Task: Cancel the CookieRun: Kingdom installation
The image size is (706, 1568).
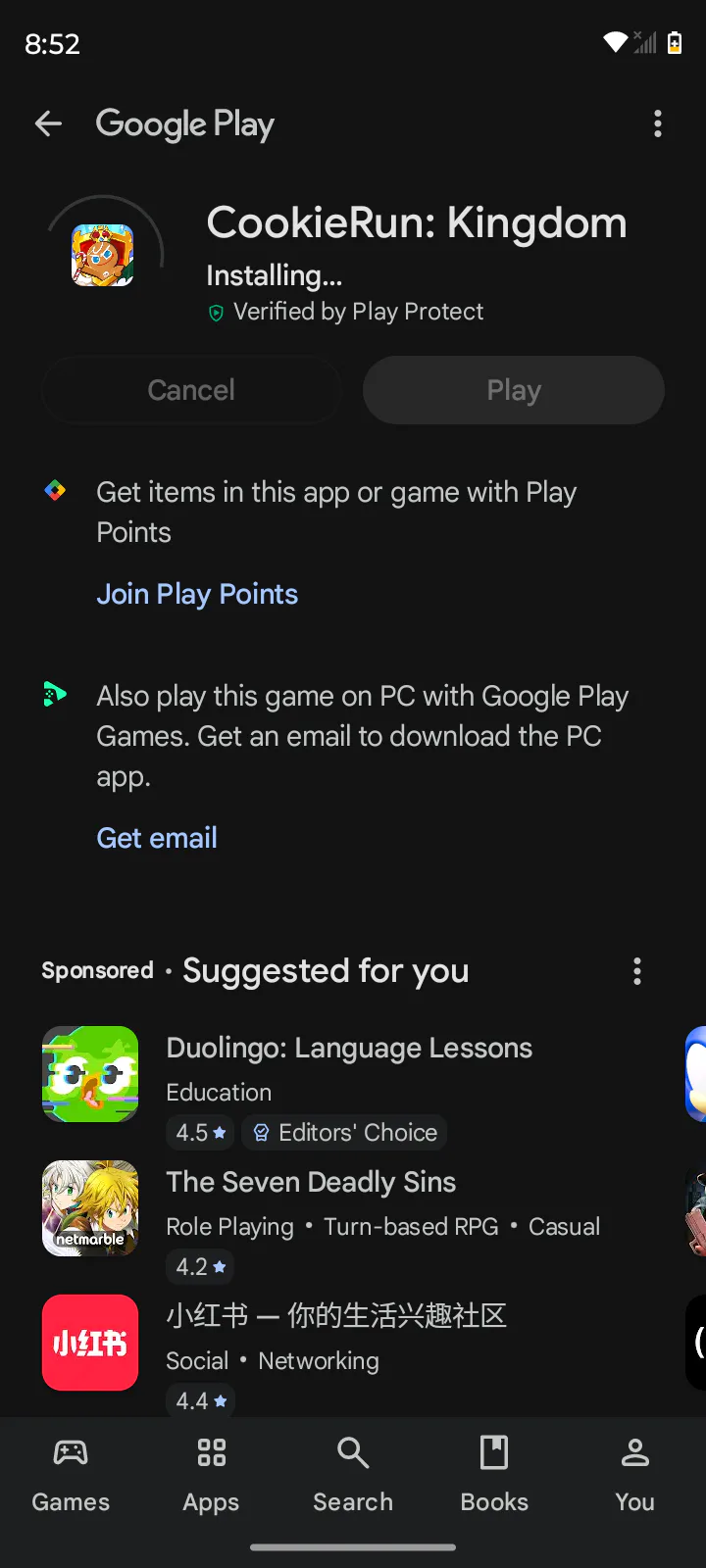Action: click(x=191, y=390)
